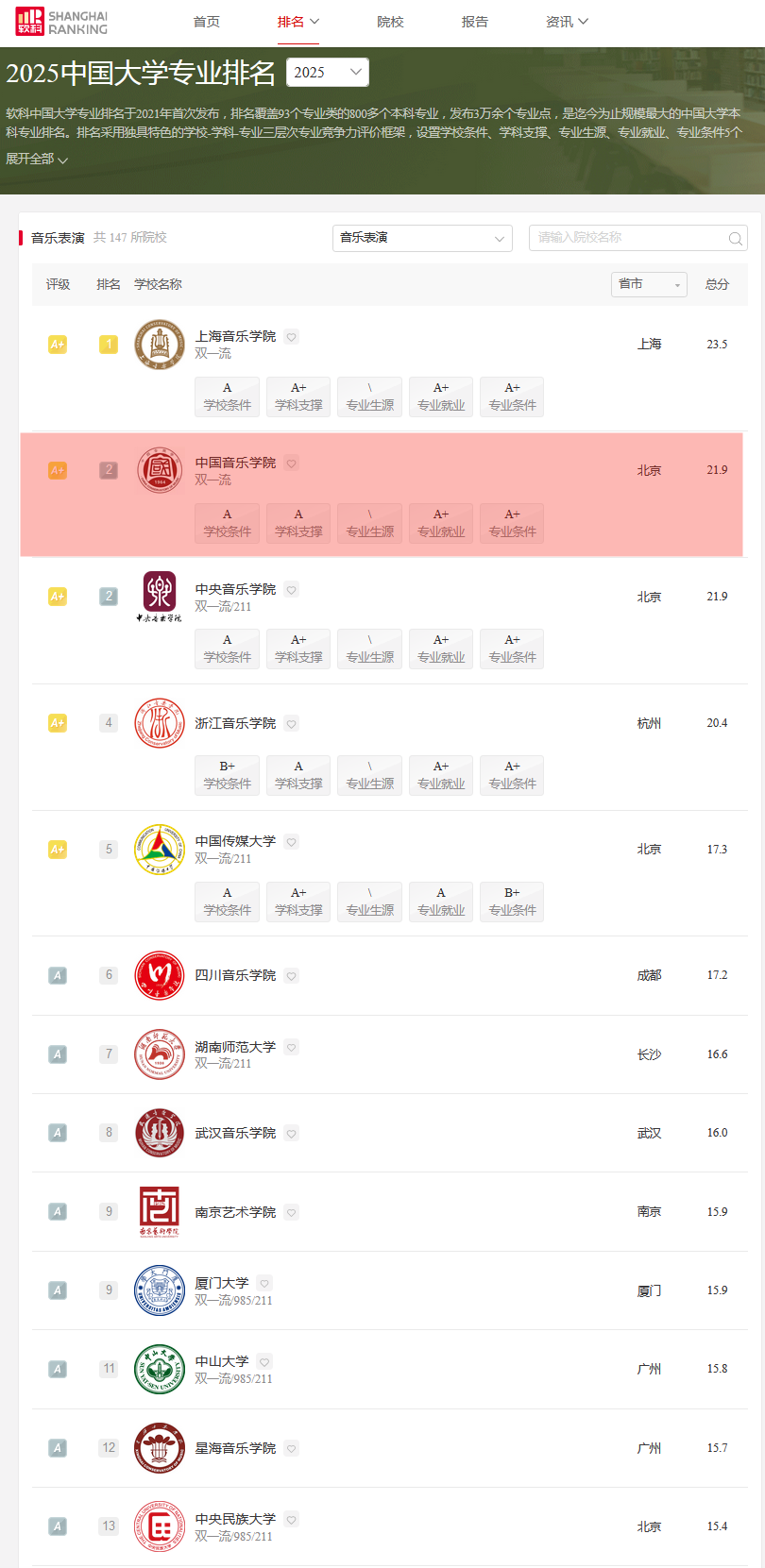Favorite 浙江音乐学院 with the heart icon
765x1568 pixels.
click(x=292, y=724)
